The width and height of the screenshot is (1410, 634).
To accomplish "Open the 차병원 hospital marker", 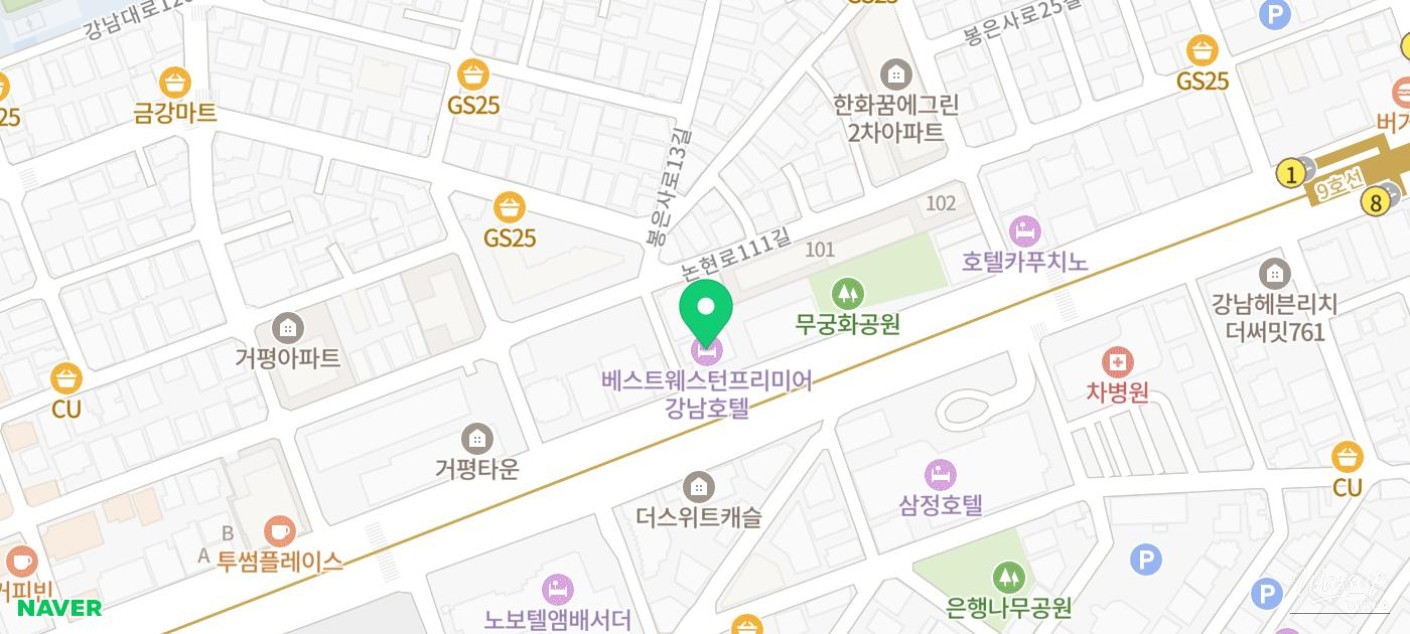I will point(1116,362).
